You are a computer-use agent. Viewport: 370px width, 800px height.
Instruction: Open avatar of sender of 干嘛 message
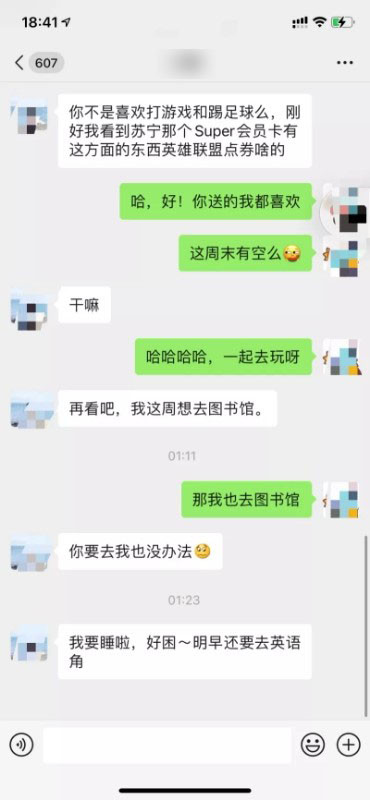pos(29,309)
